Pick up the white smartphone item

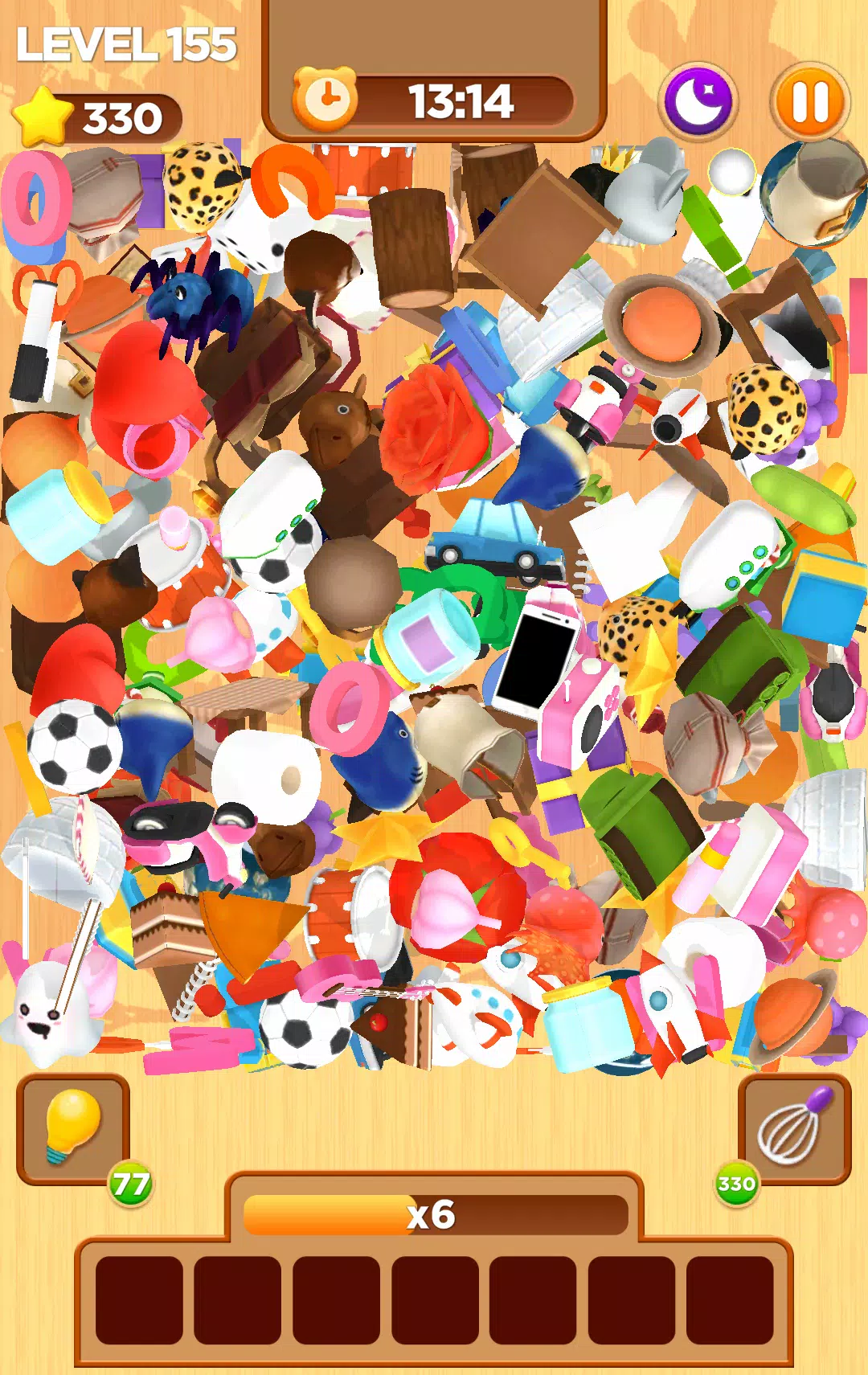click(537, 655)
